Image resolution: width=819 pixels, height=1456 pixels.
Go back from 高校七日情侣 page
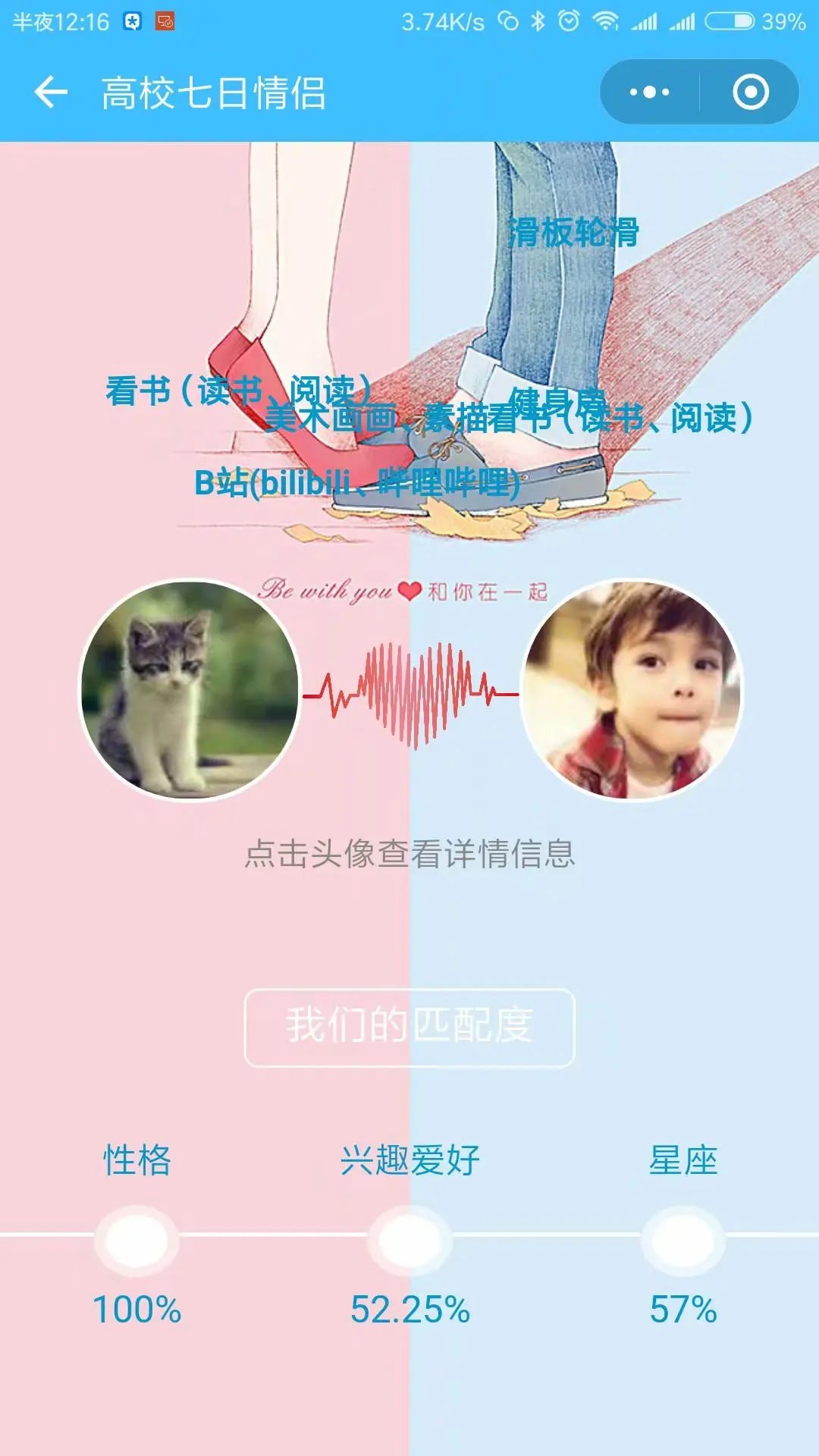click(51, 93)
